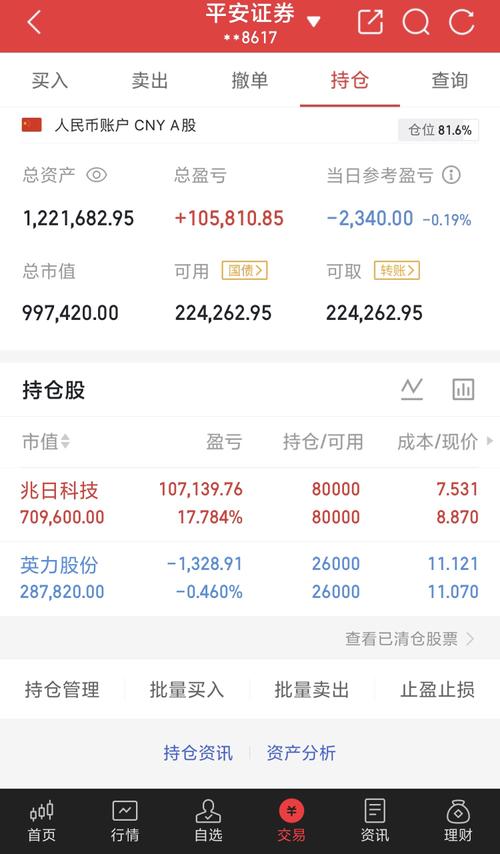Image resolution: width=500 pixels, height=854 pixels.
Task: Tap the 国债 button beside 可用
Action: point(245,270)
